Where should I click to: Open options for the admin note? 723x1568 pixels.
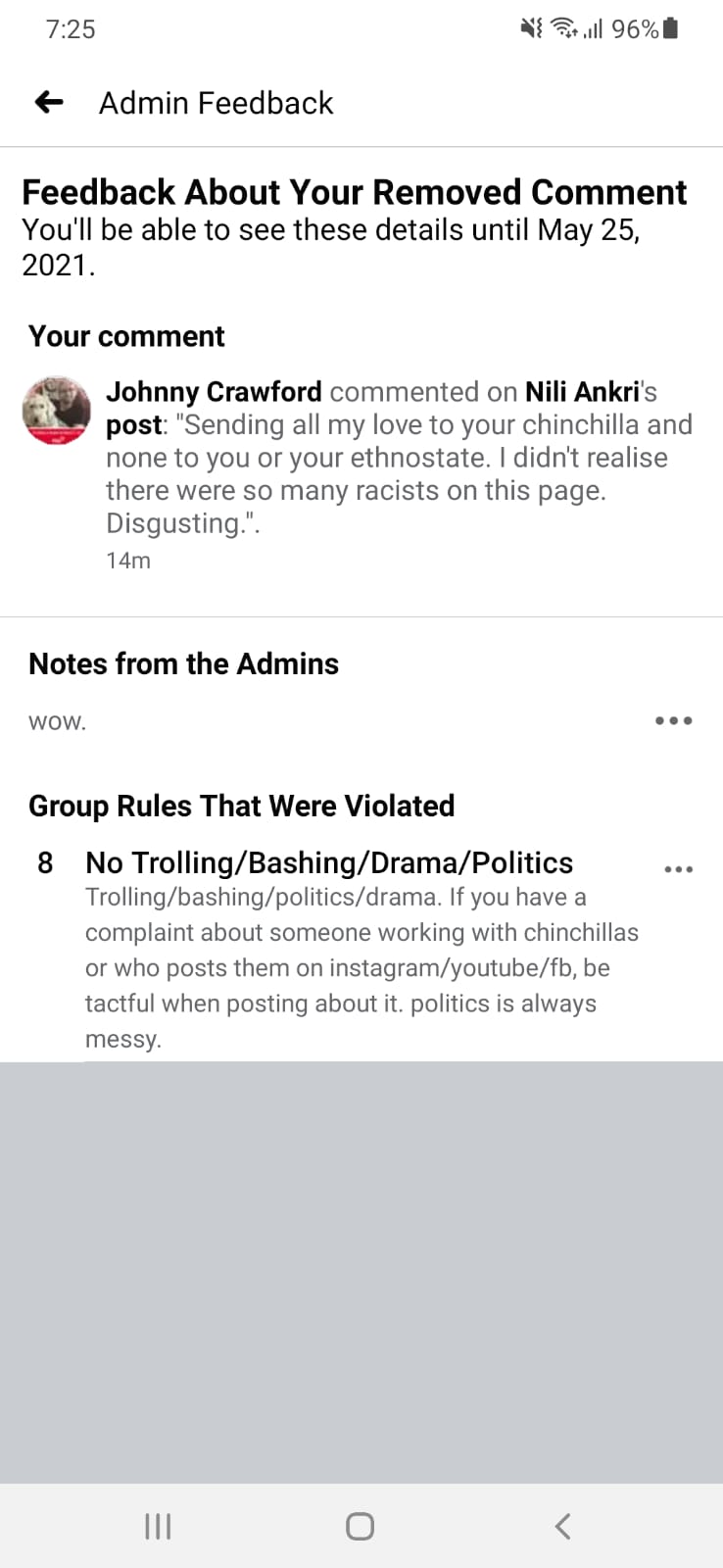(x=673, y=721)
